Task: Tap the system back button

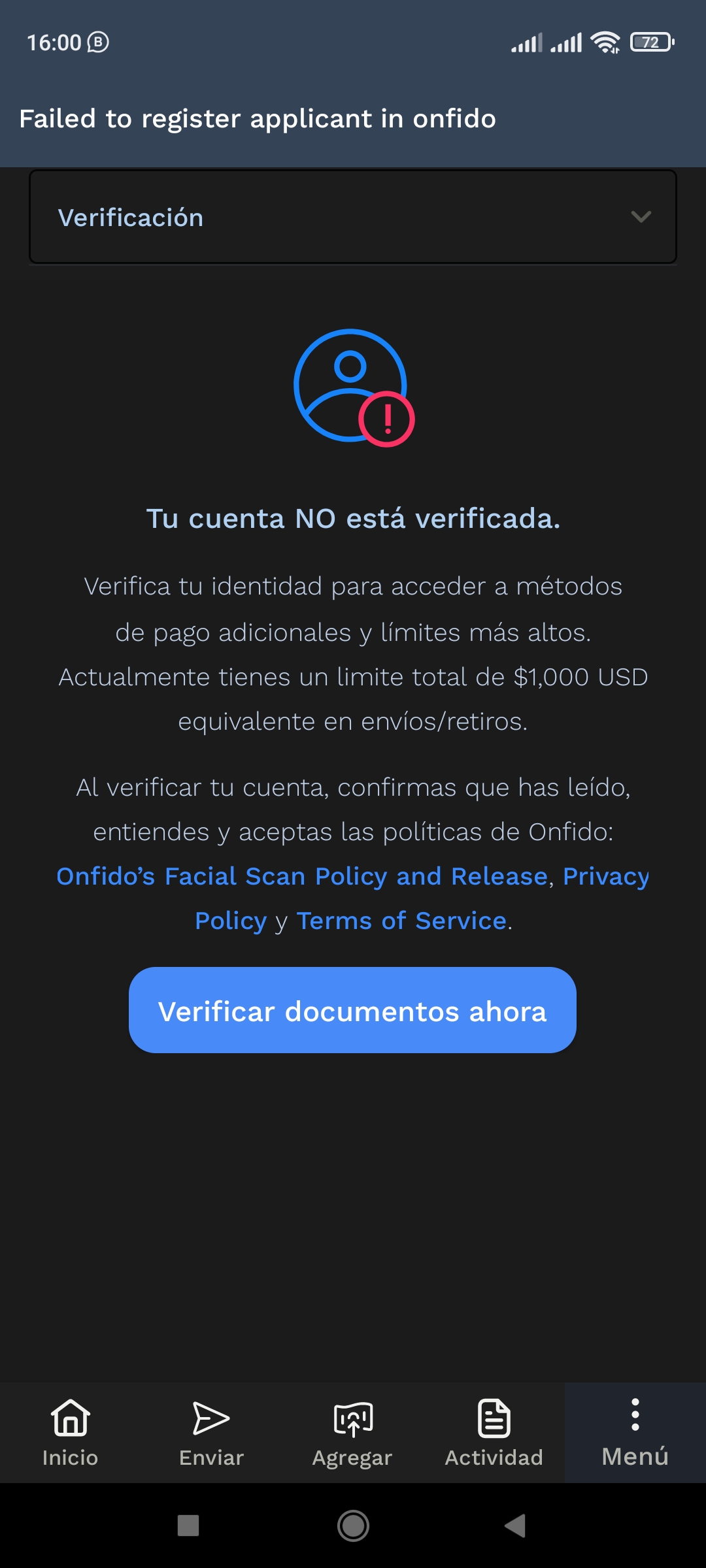Action: pyautogui.click(x=516, y=1526)
